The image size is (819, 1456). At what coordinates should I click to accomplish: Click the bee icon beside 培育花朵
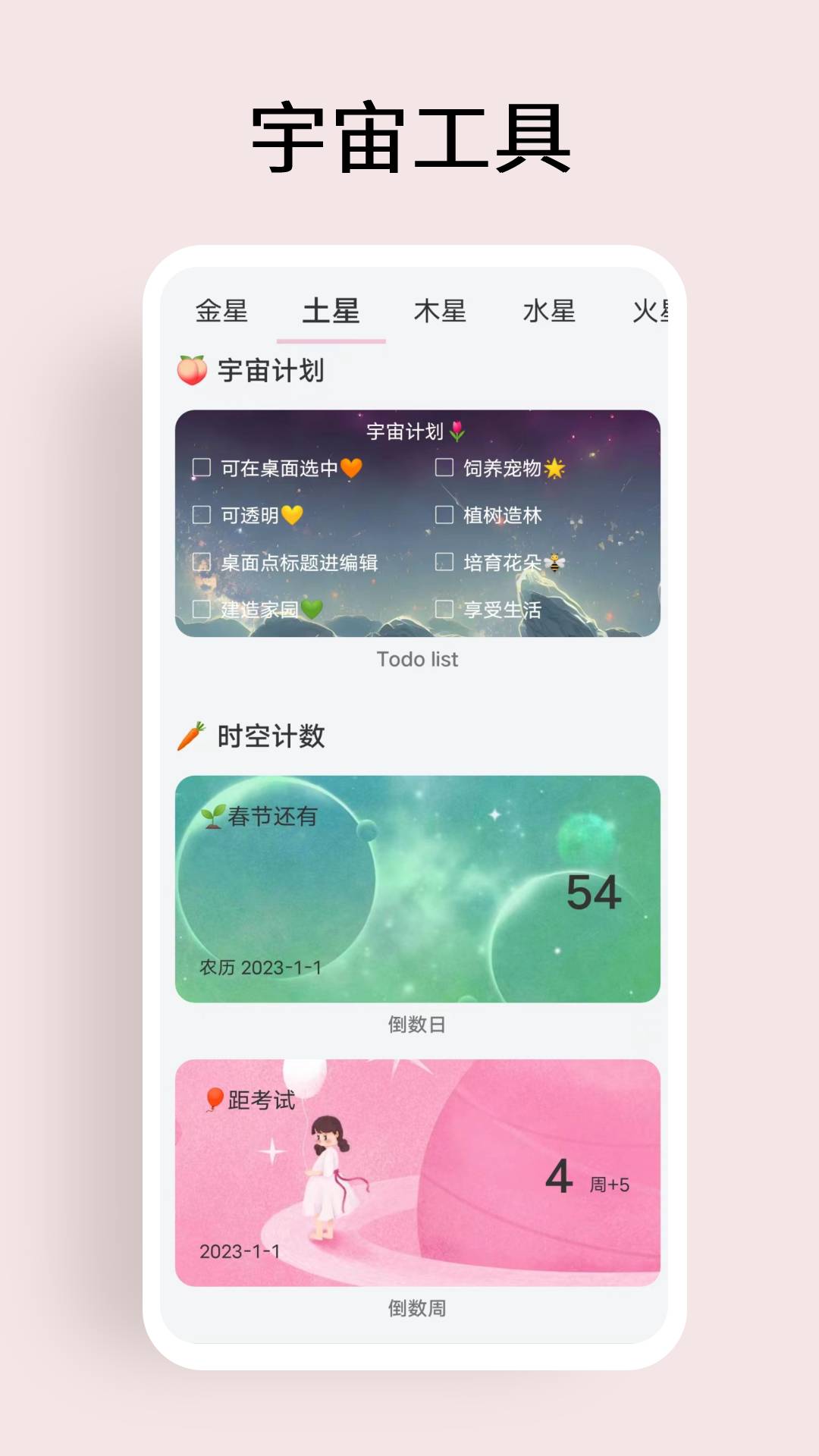coord(557,563)
